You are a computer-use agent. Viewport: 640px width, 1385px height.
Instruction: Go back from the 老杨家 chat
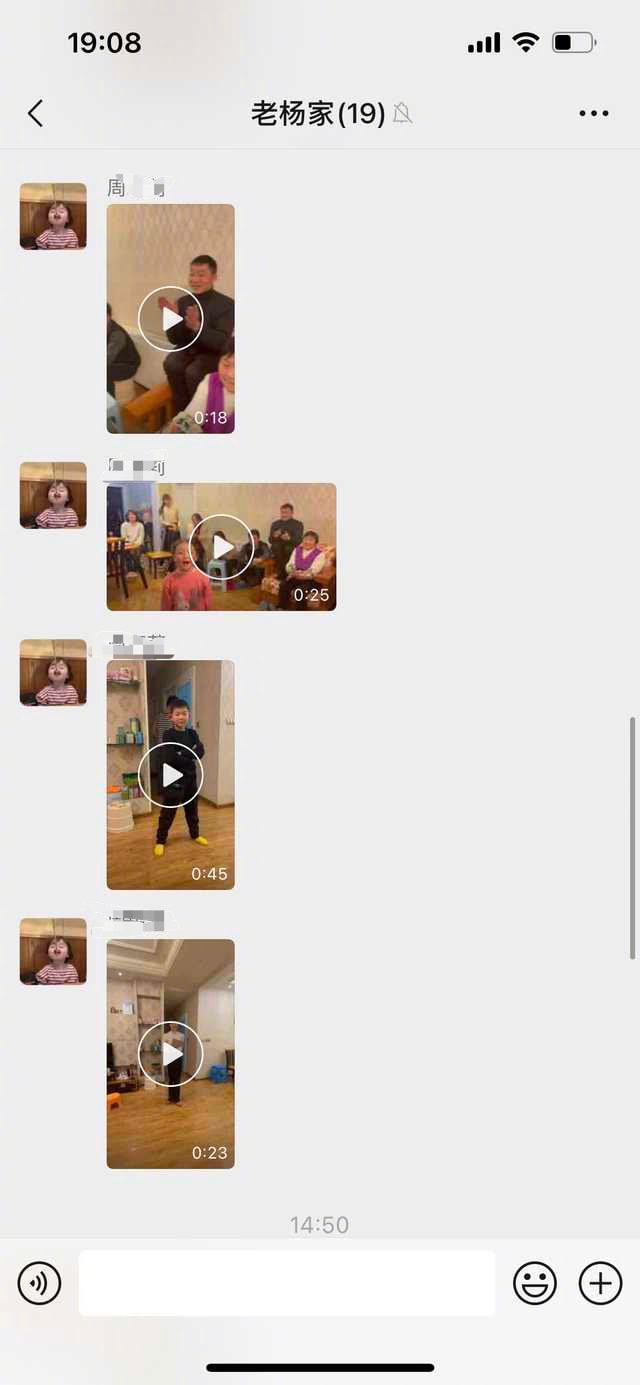pos(36,114)
